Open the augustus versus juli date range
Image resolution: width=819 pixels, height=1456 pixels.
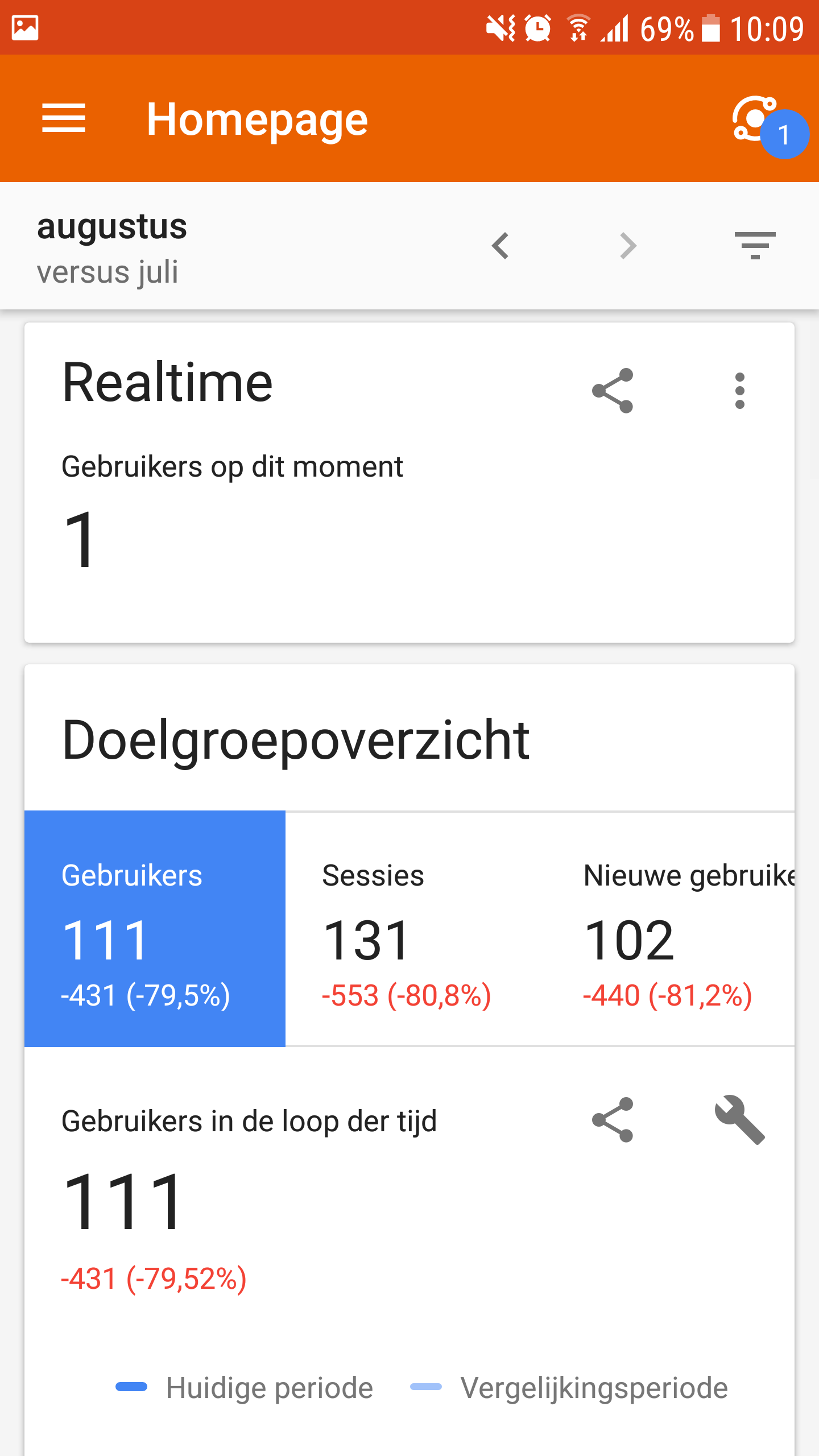coord(112,248)
